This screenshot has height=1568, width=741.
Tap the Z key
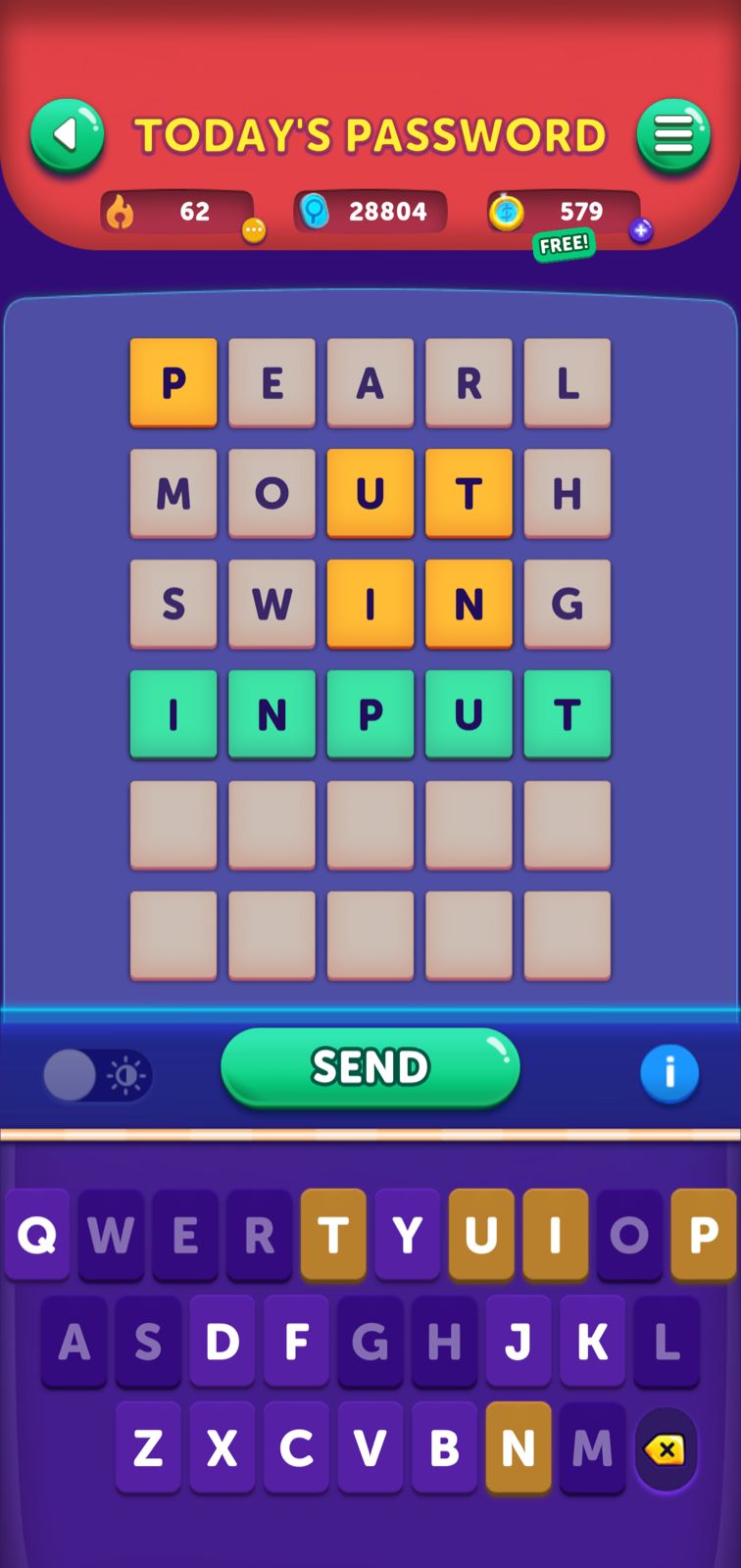(148, 1447)
